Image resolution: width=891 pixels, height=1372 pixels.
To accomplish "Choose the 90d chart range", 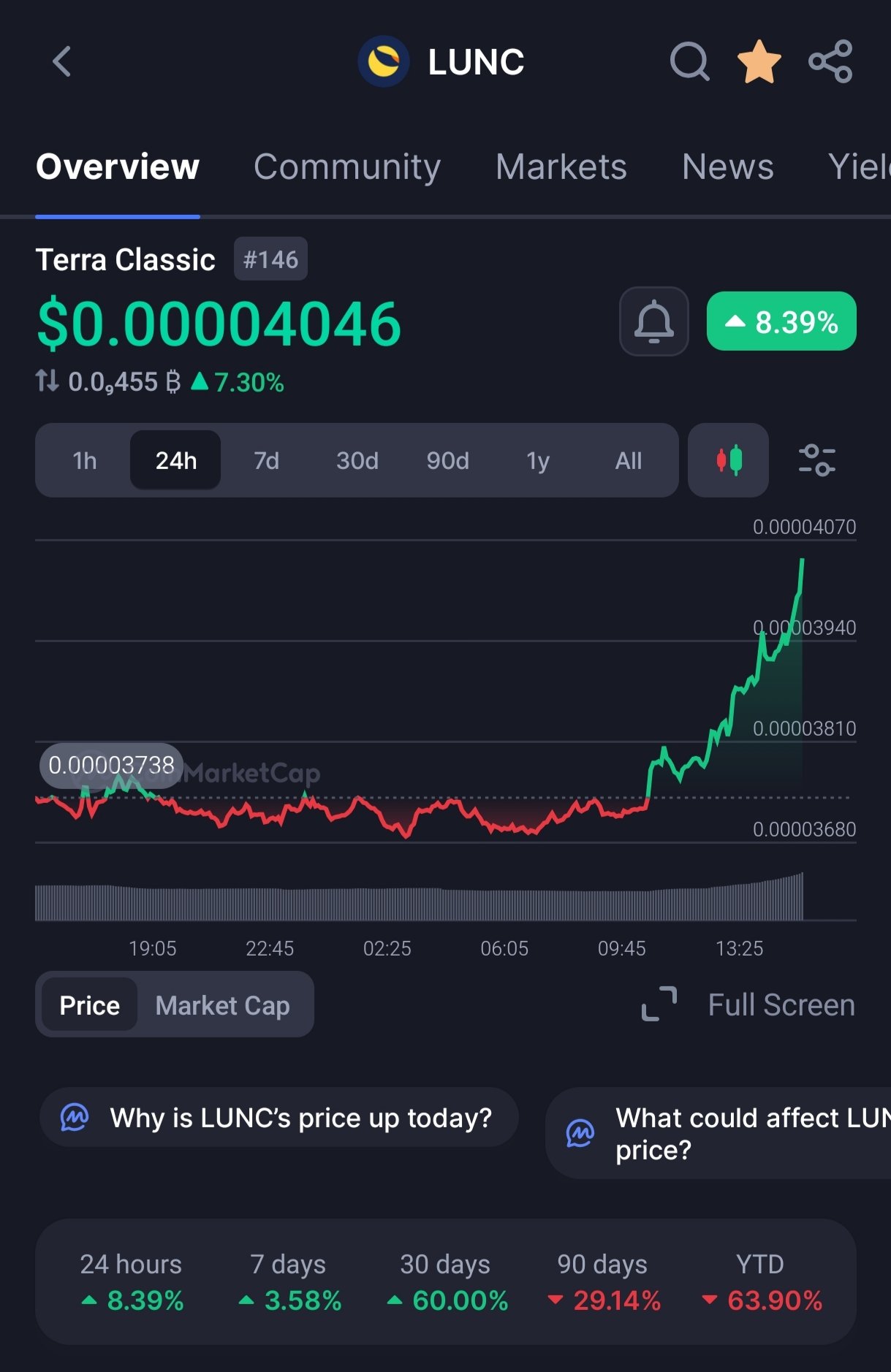I will tap(447, 461).
